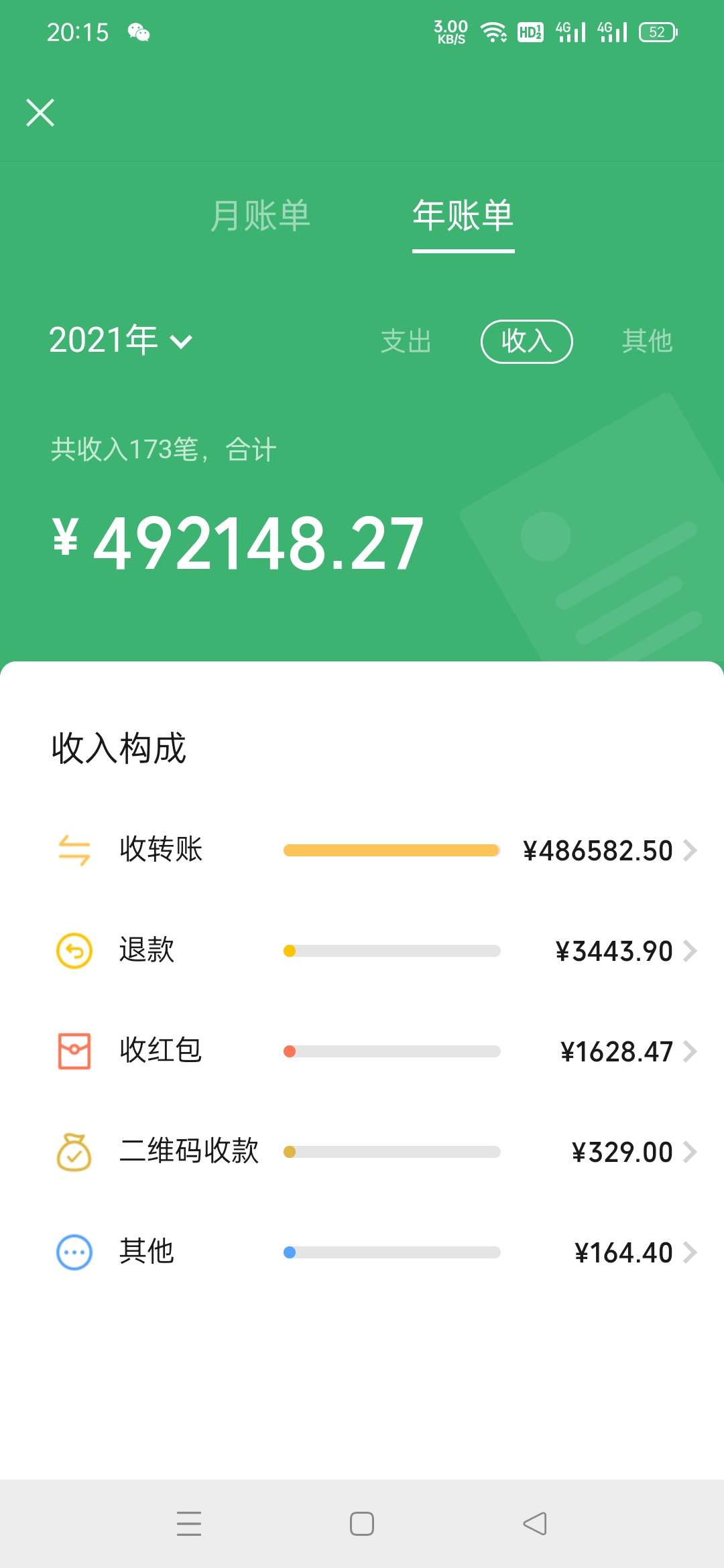
Task: Open the 退款 row
Action: coord(362,951)
